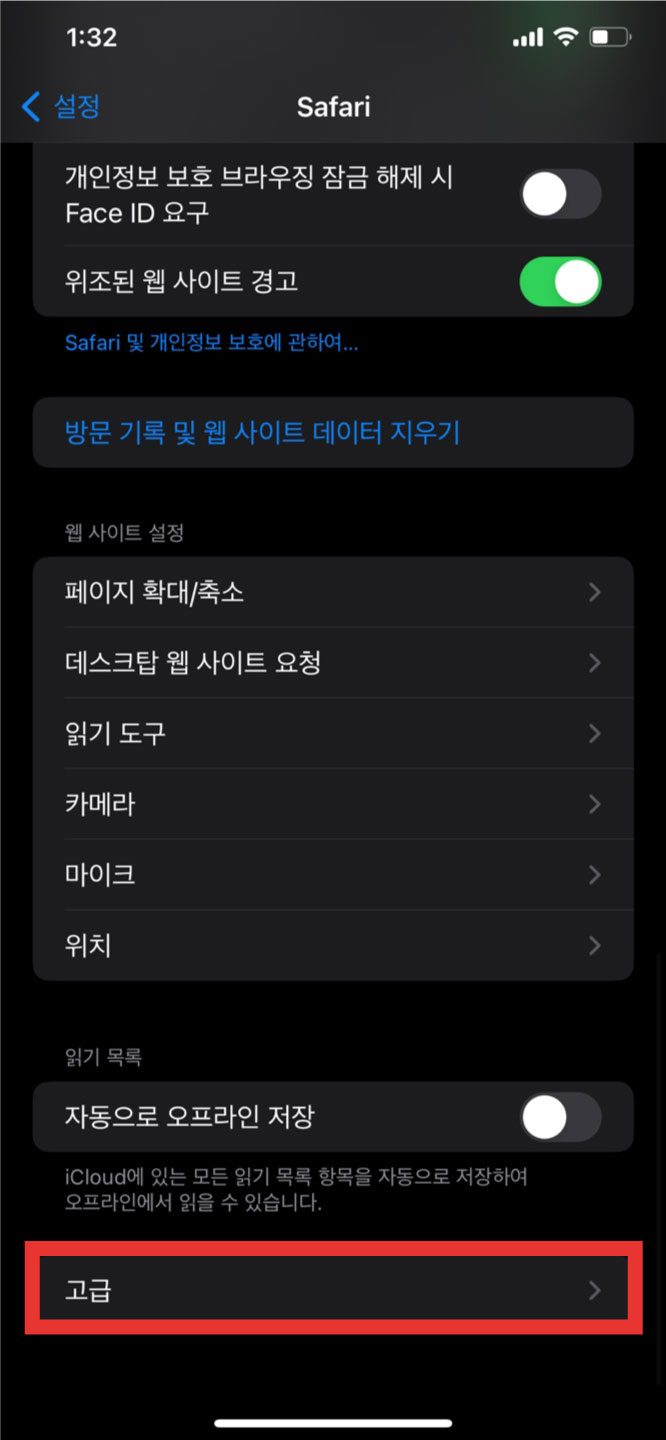Open 페이지 확대/축소 settings
The image size is (666, 1440).
(x=333, y=593)
